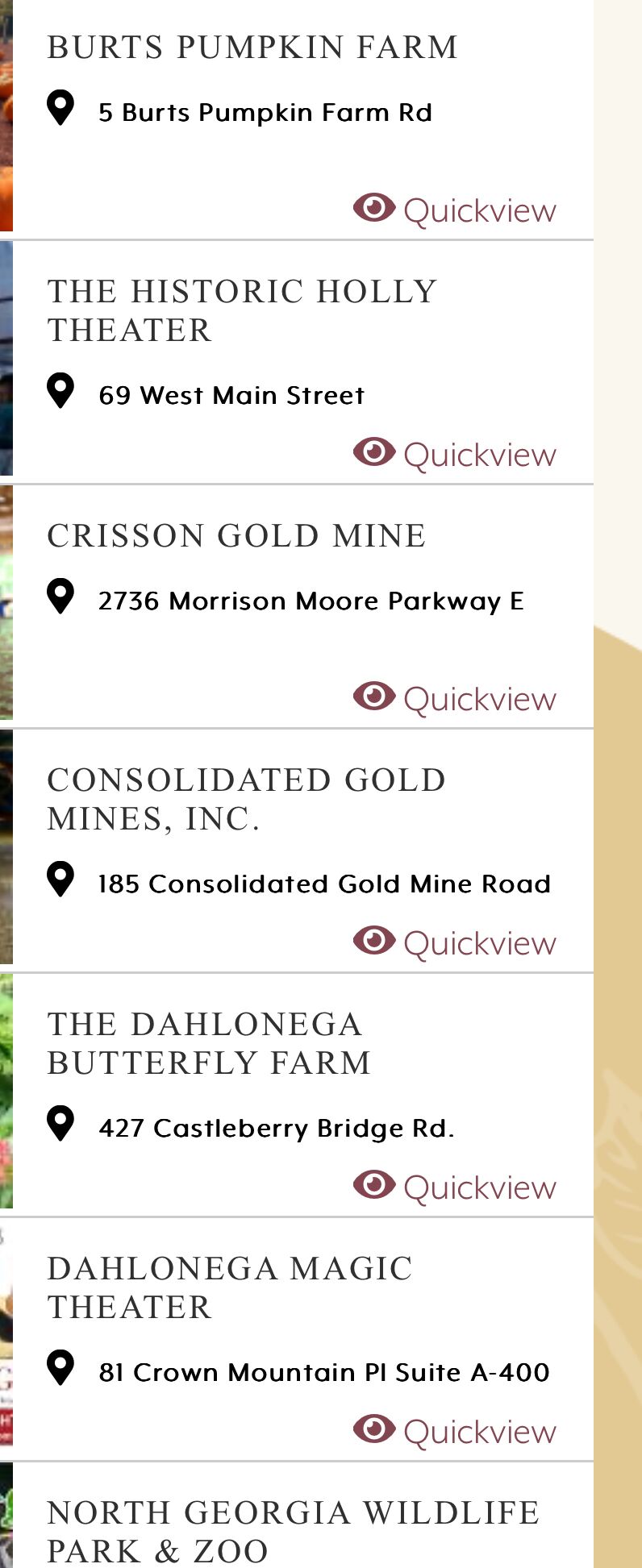Open The Historic Holly Theater listing title
Viewport: 642px width, 1568px height.
[242, 311]
